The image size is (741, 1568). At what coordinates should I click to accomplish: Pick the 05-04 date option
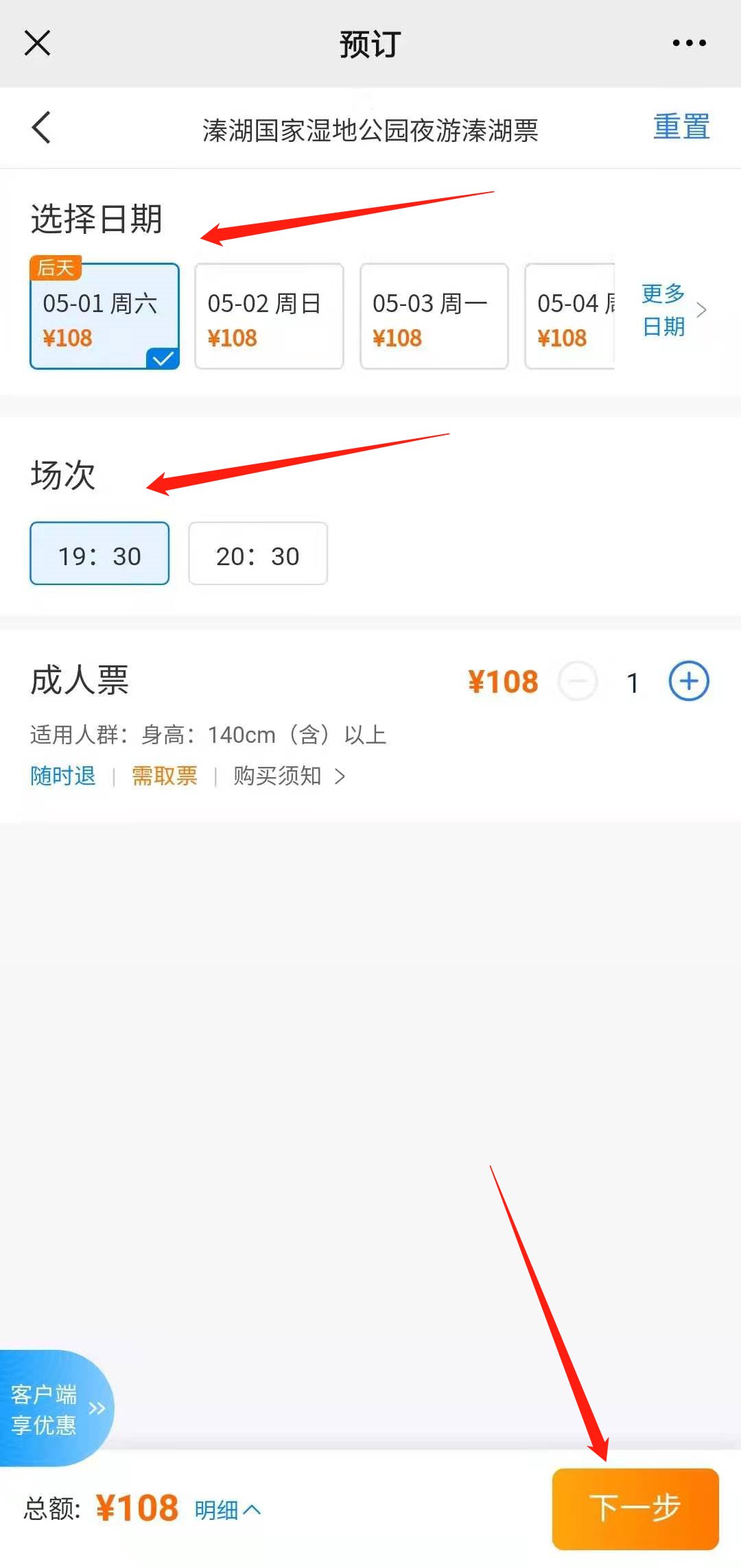pos(569,317)
